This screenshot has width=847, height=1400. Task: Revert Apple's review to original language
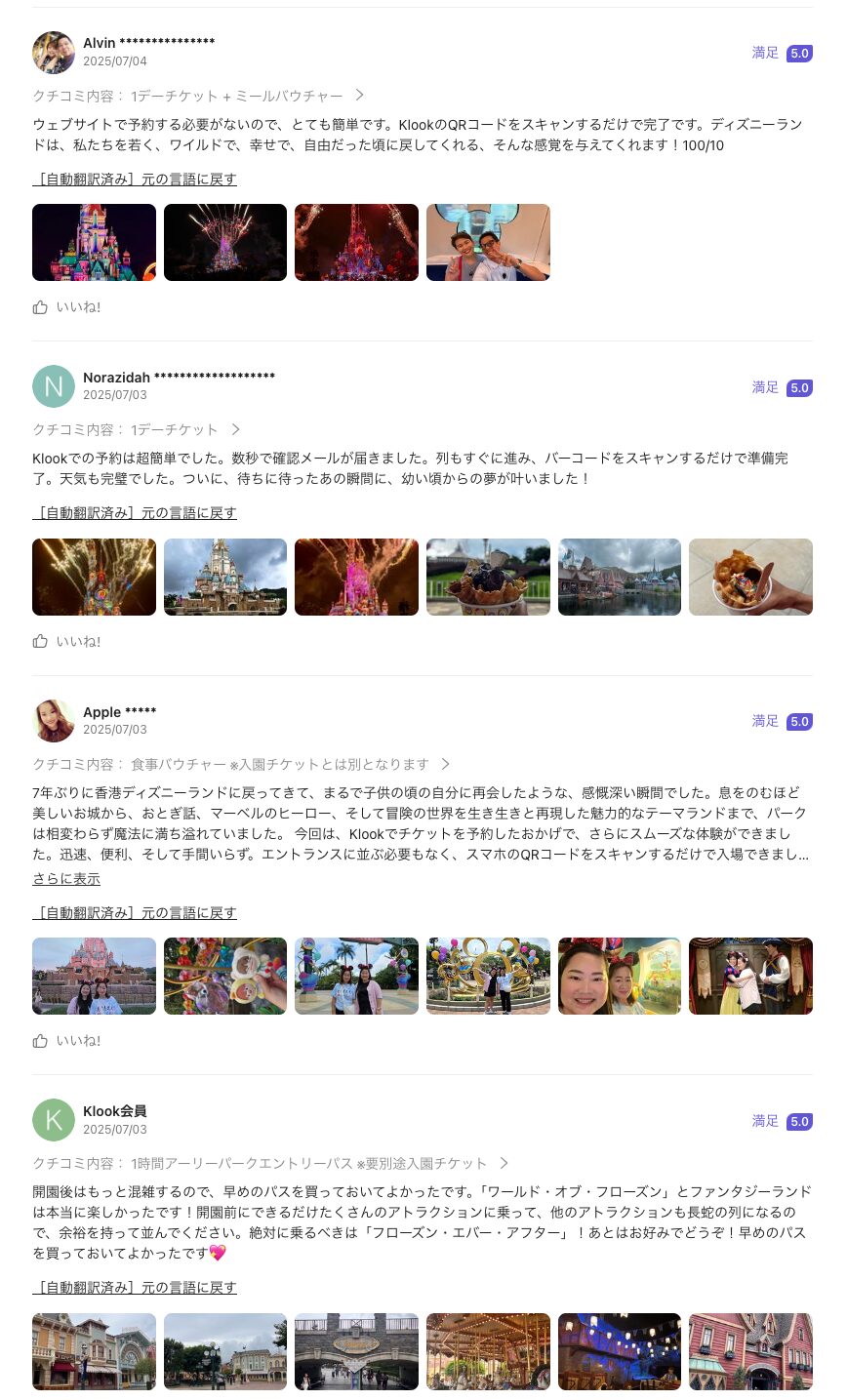[135, 913]
